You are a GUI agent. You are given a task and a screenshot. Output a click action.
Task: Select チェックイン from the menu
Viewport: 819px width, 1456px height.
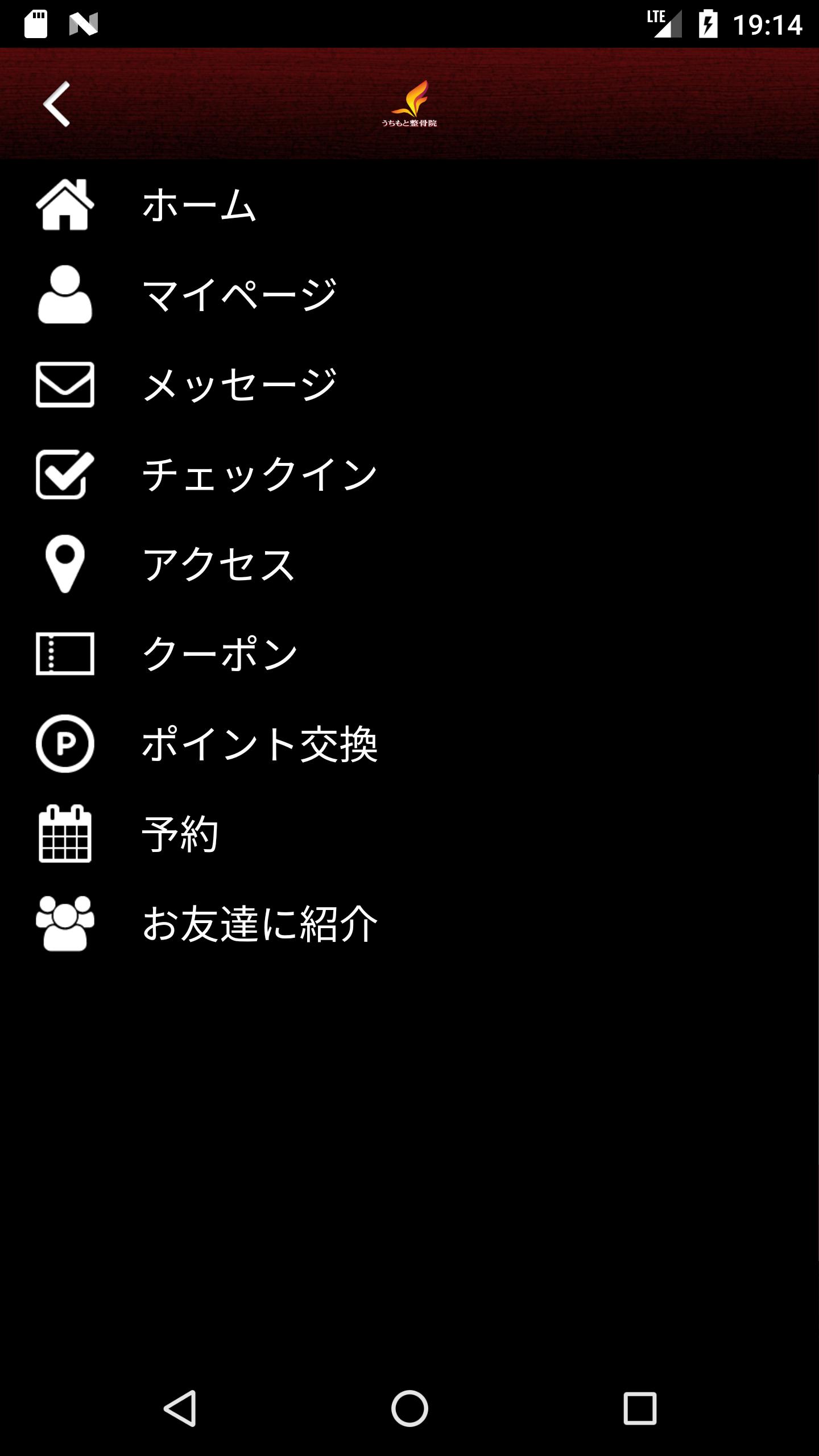(x=259, y=474)
